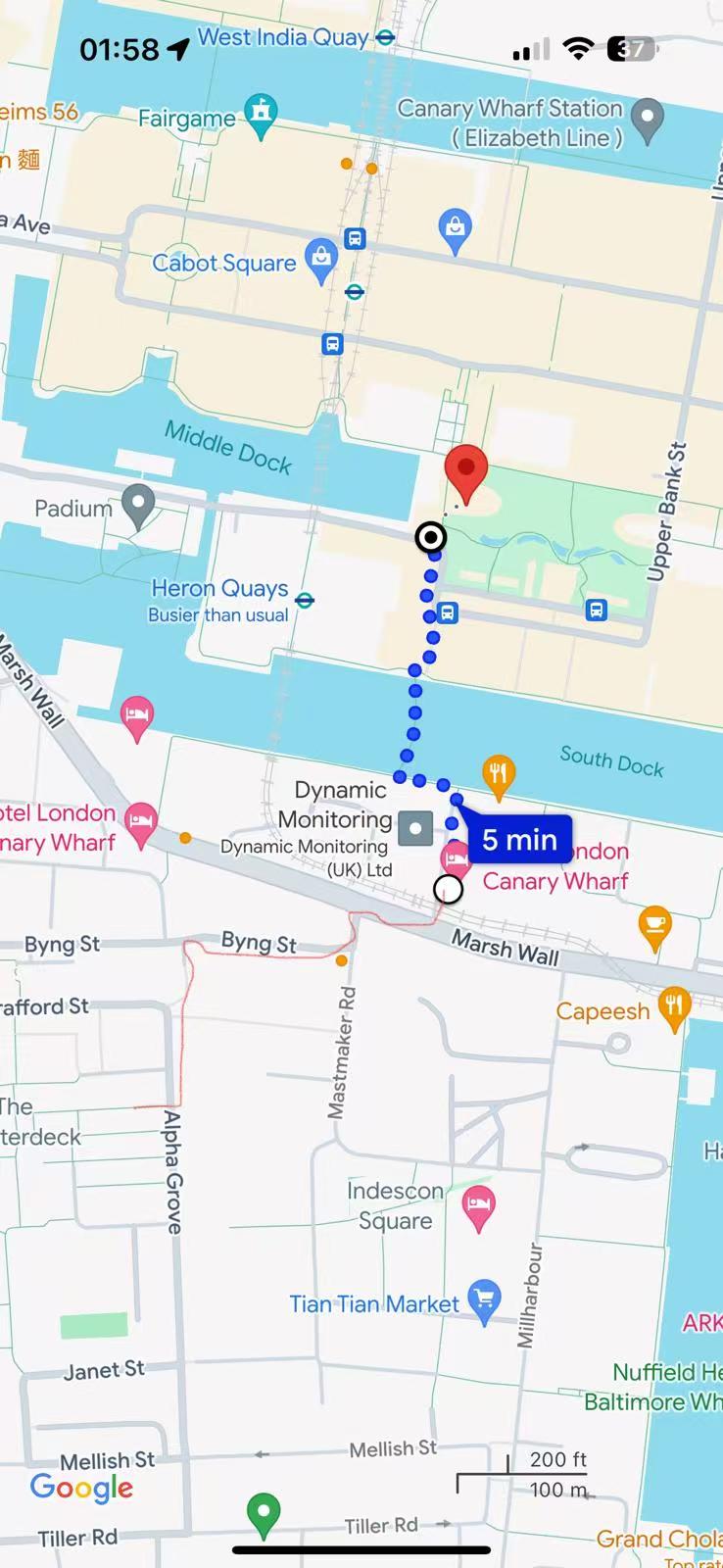Tap the Padium location pin

point(138,504)
